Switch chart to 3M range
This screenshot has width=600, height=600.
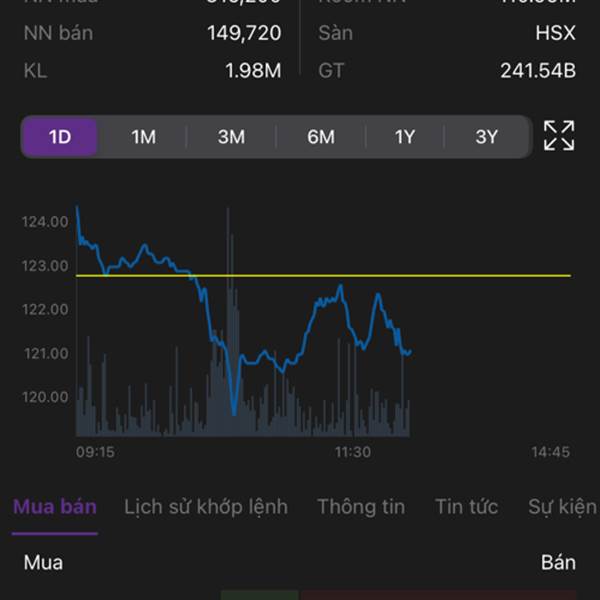(x=231, y=137)
